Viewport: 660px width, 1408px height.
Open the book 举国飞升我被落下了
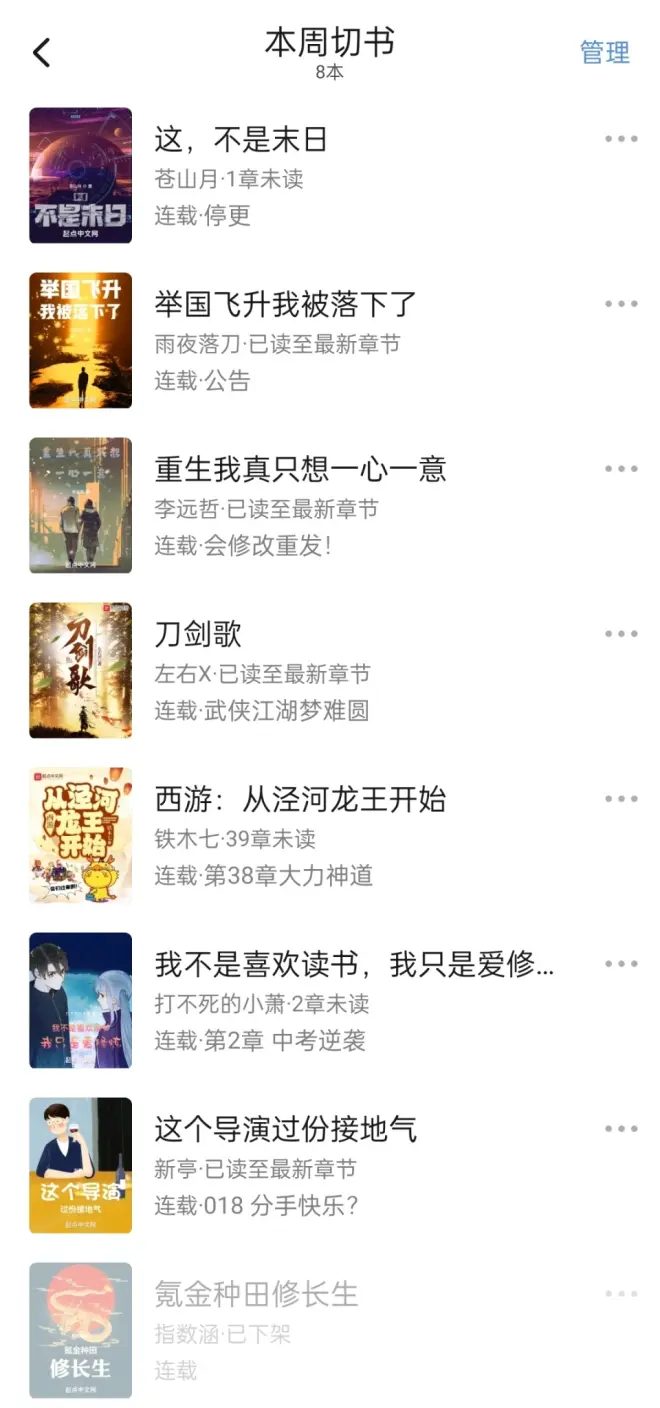pos(285,304)
